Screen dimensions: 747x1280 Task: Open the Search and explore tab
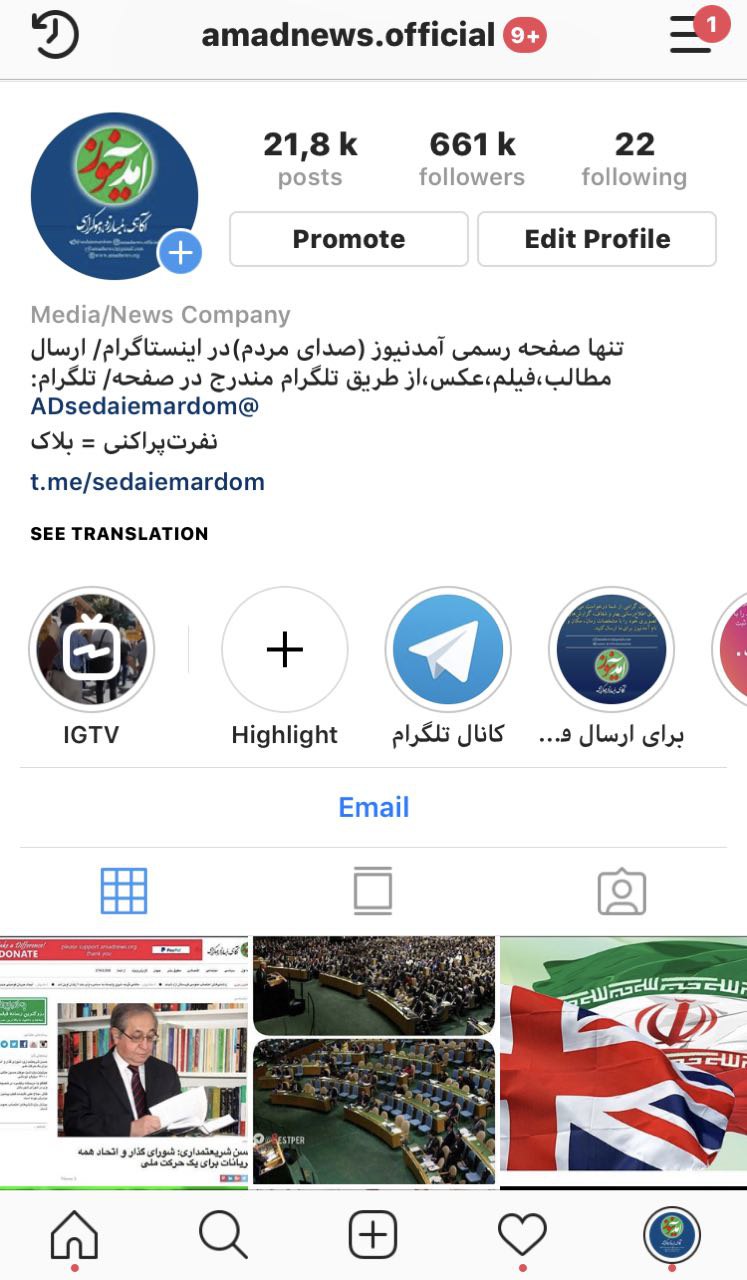click(223, 1236)
